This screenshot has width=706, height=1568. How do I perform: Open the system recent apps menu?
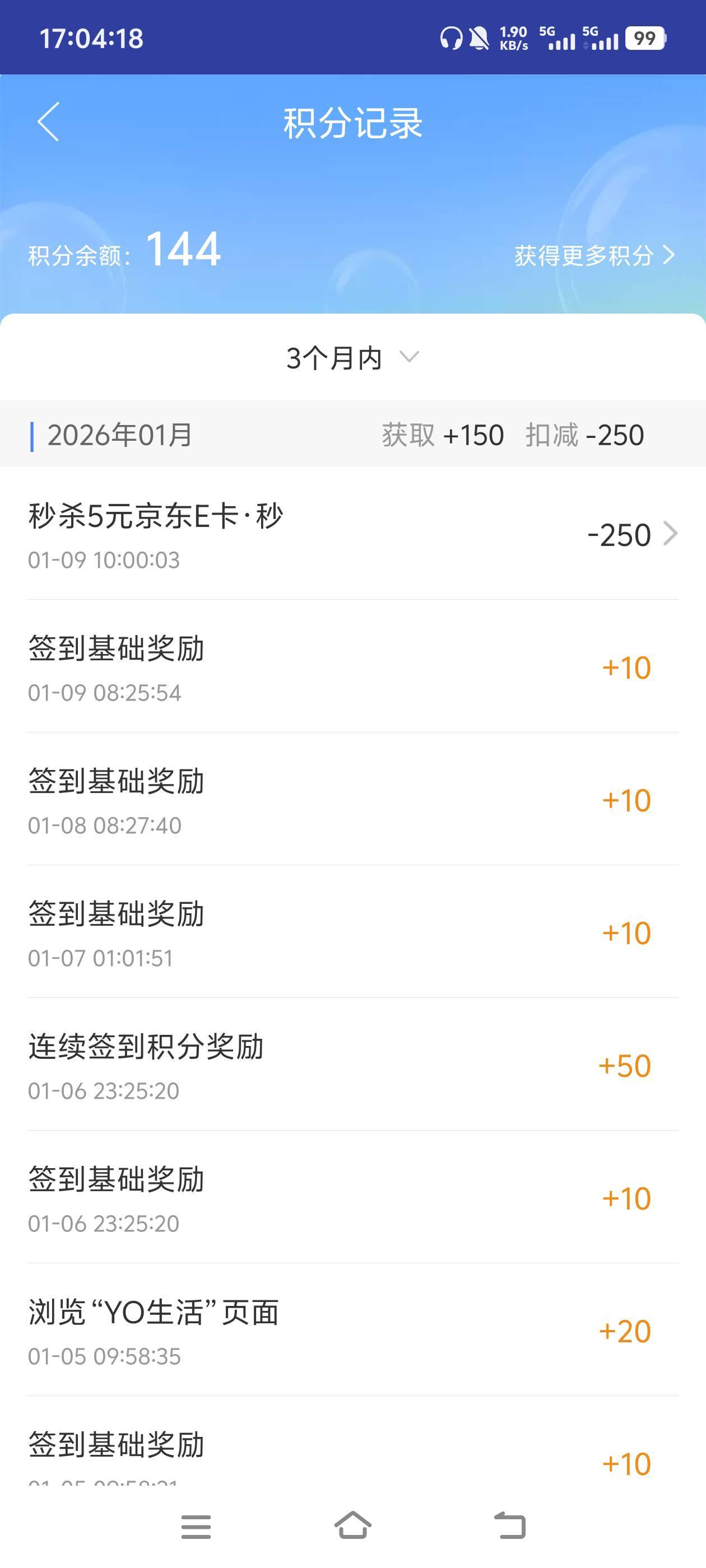(196, 1527)
